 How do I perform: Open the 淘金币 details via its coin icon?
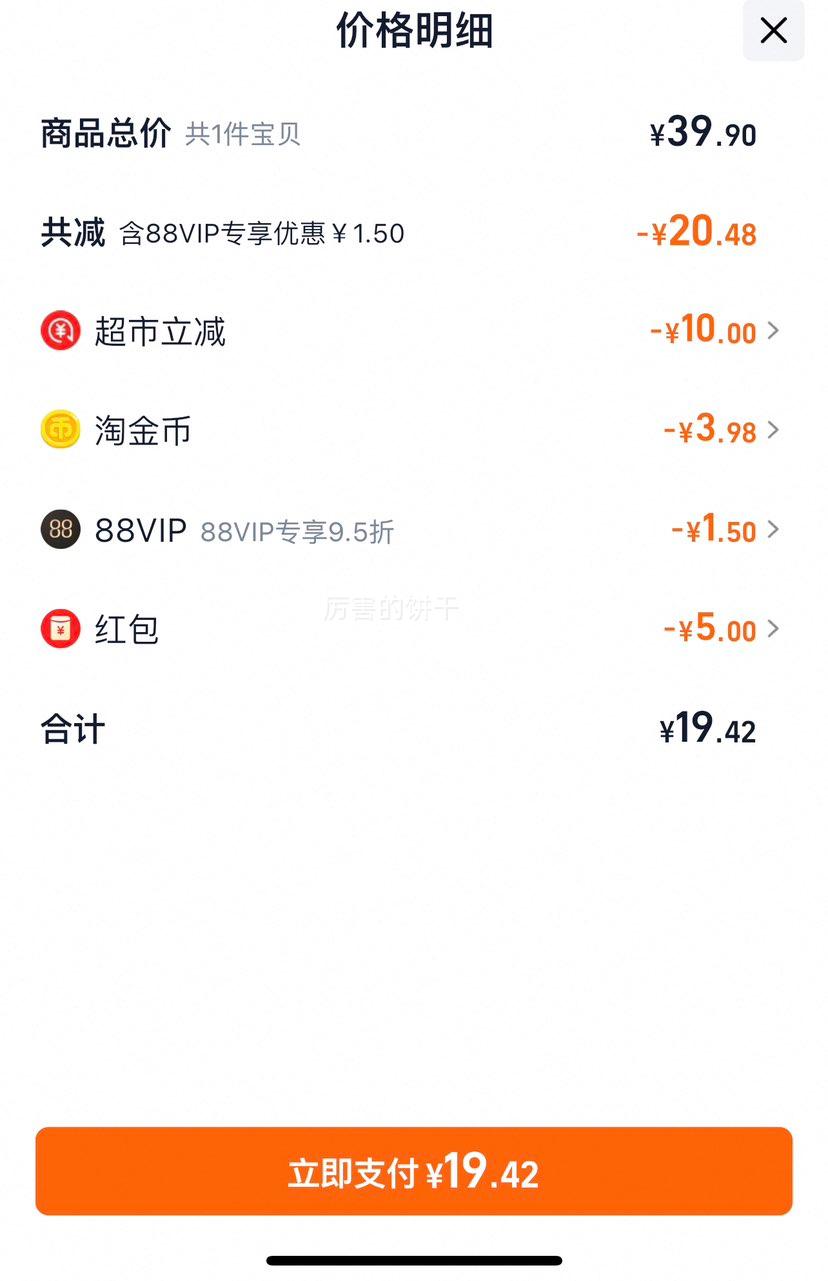tap(60, 430)
